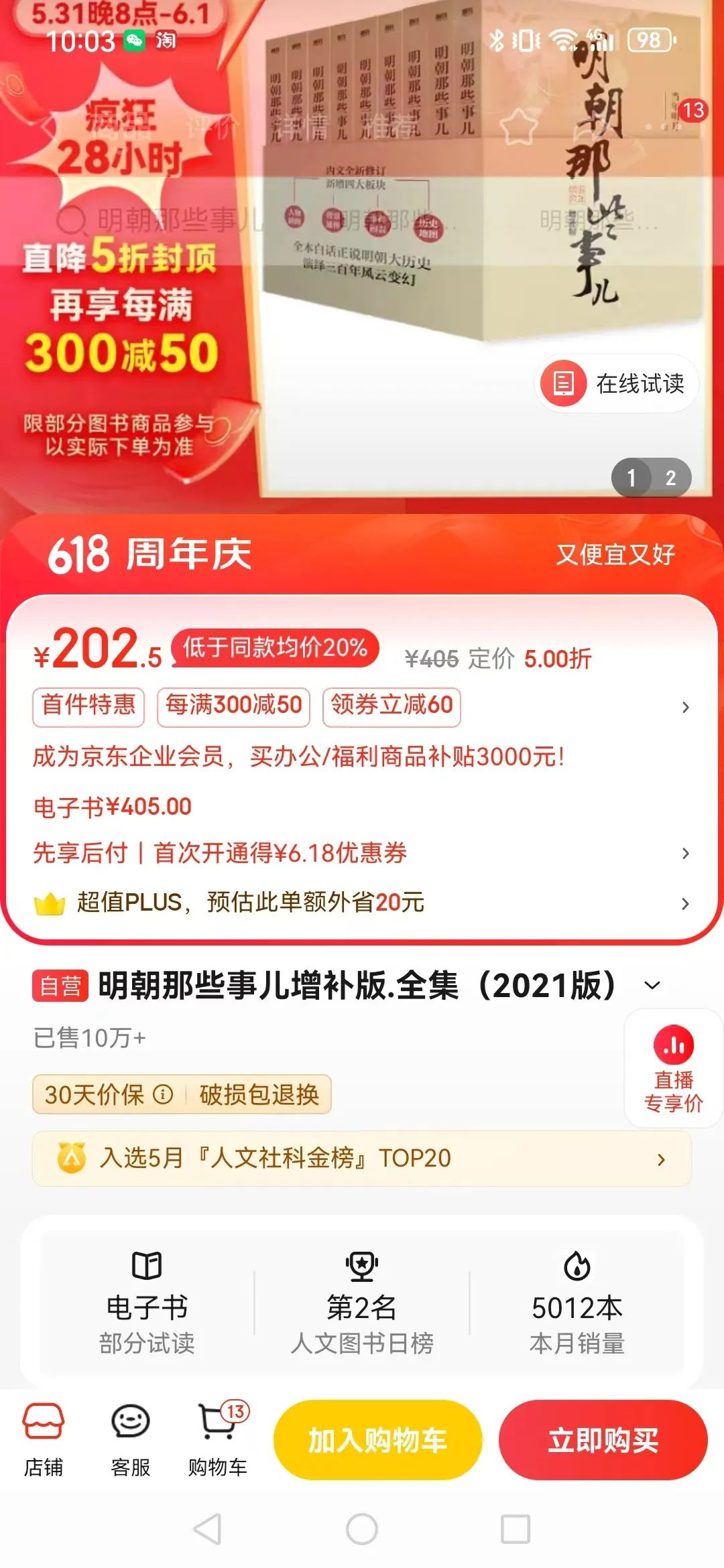Tap the 30天价保 info icon

pos(163,1094)
